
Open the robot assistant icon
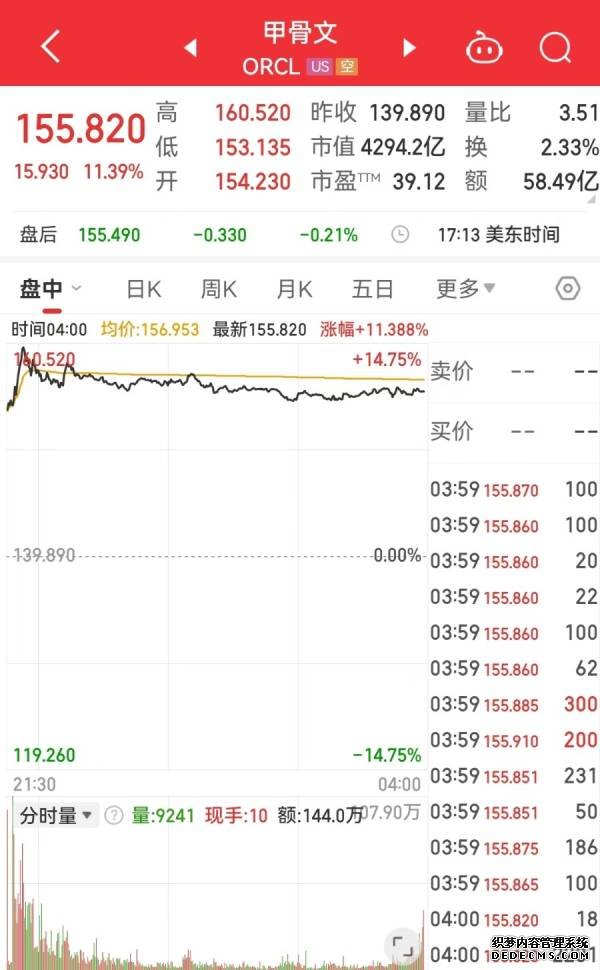484,48
